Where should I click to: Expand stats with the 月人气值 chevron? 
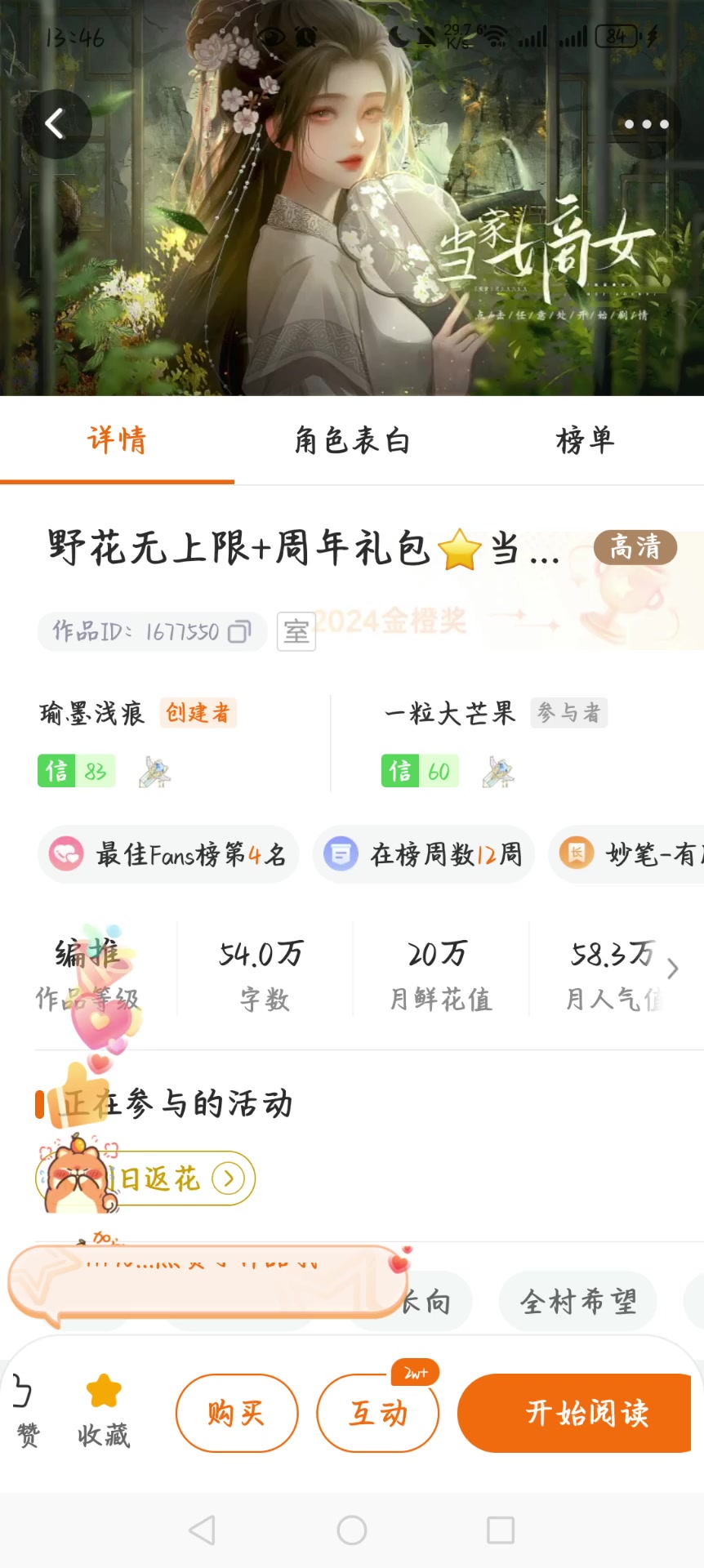point(673,969)
